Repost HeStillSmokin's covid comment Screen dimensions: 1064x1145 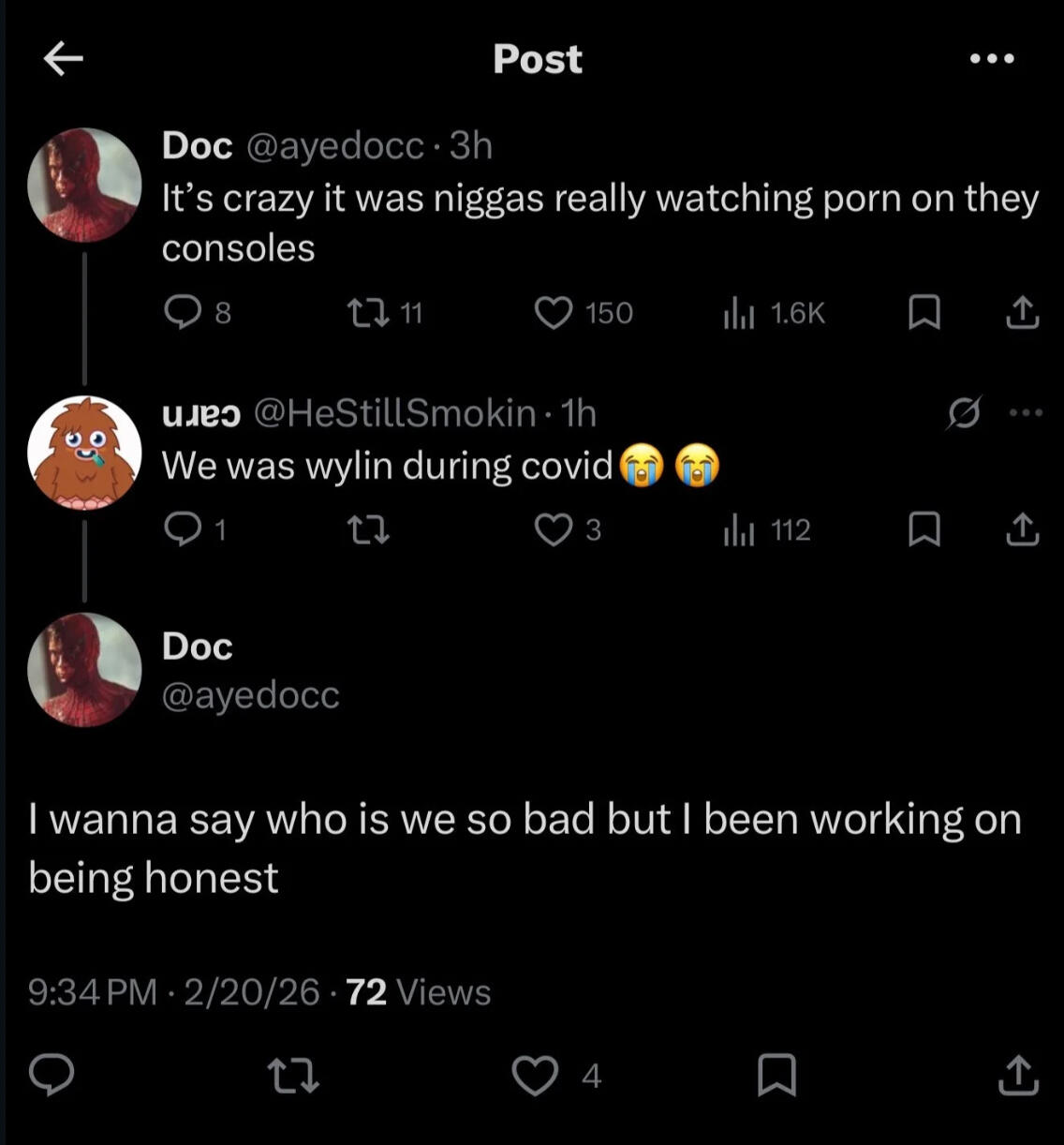[368, 530]
